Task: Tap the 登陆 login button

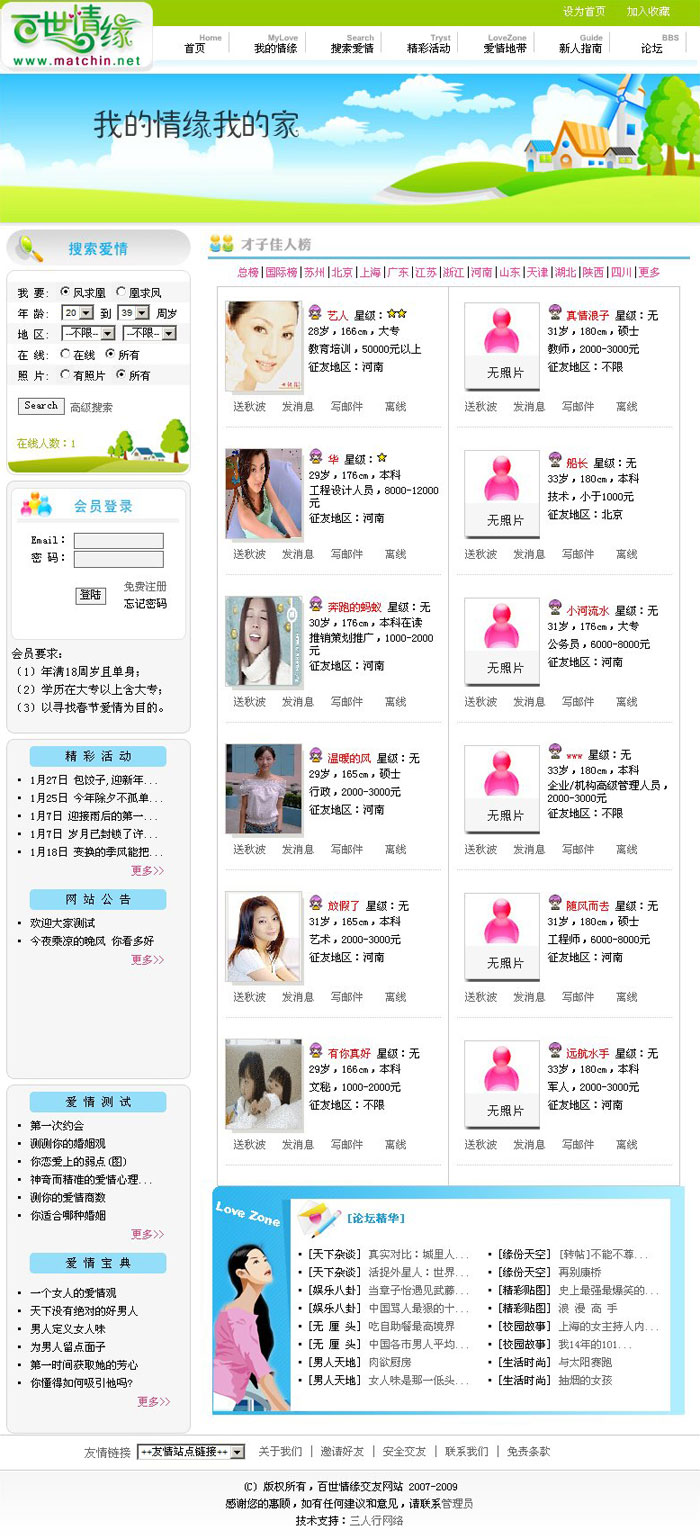Action: [x=90, y=595]
